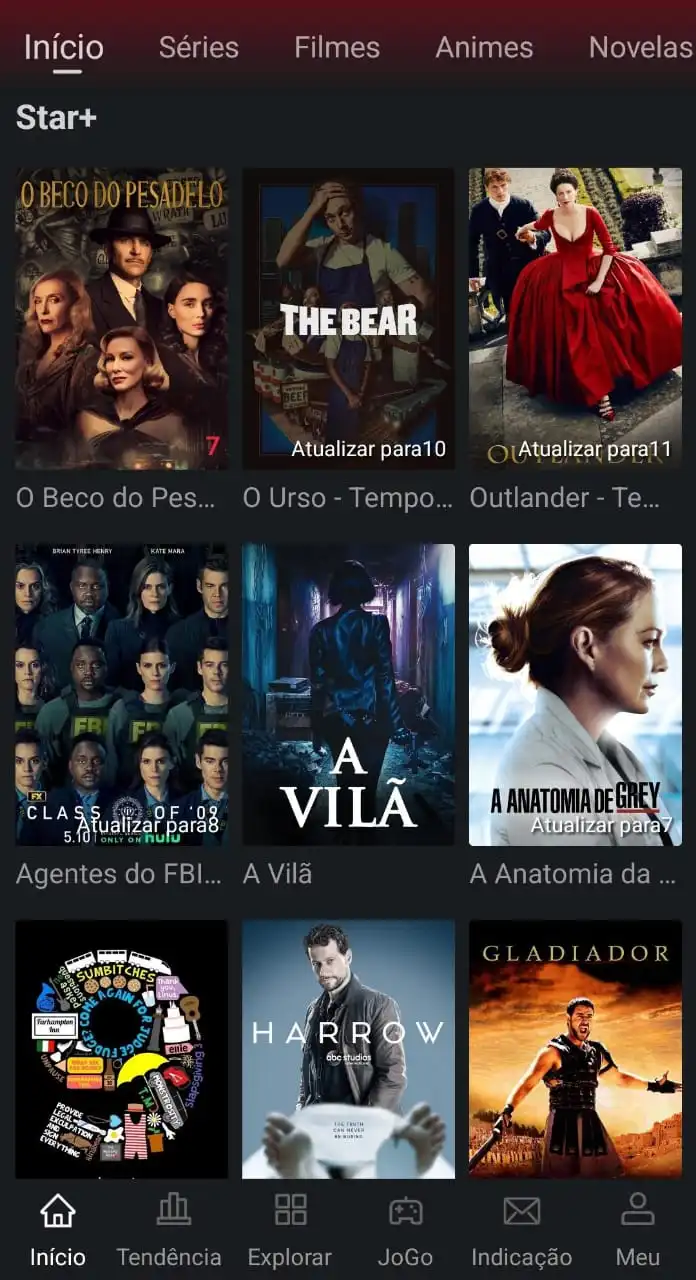Open the black poster with circular doodle art

121,1048
